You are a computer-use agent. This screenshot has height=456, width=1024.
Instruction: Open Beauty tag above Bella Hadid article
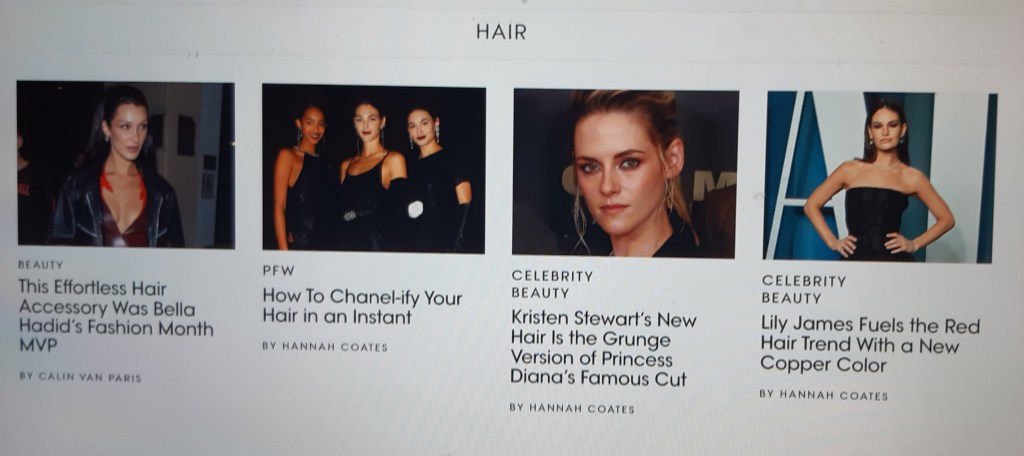tap(40, 265)
